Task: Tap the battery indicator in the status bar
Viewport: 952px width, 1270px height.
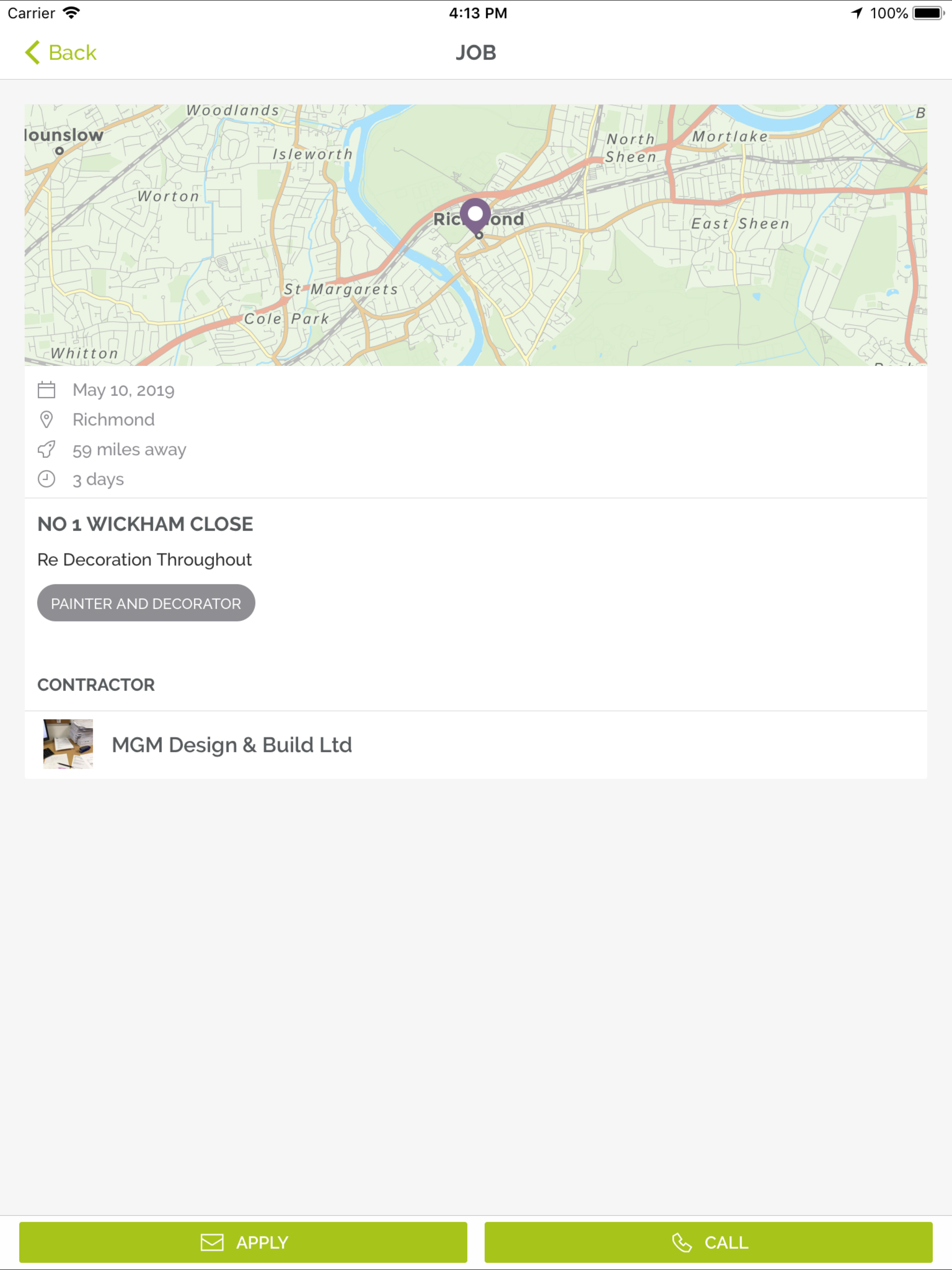Action: coord(928,12)
